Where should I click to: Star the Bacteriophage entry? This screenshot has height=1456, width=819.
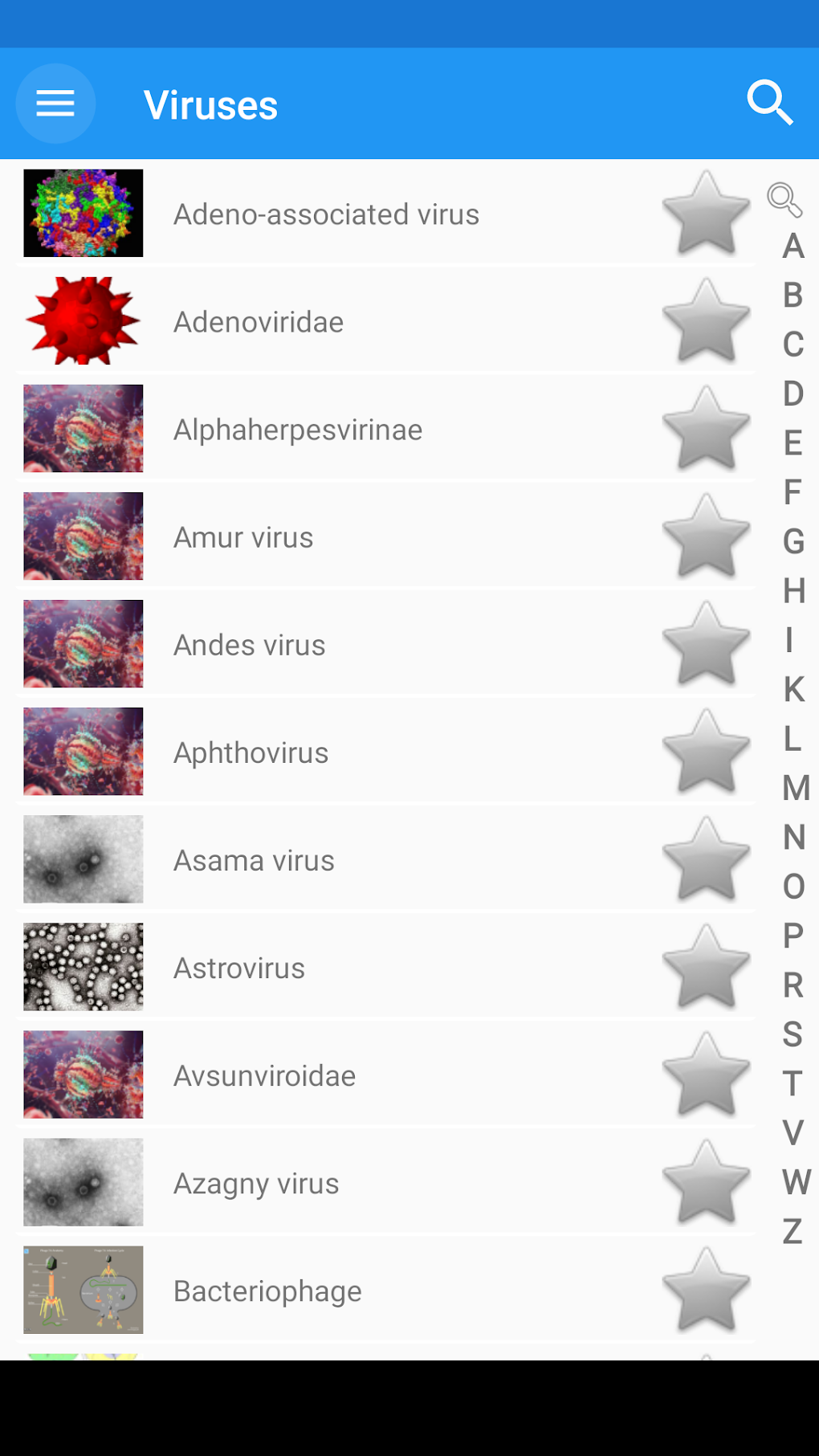tap(706, 1290)
